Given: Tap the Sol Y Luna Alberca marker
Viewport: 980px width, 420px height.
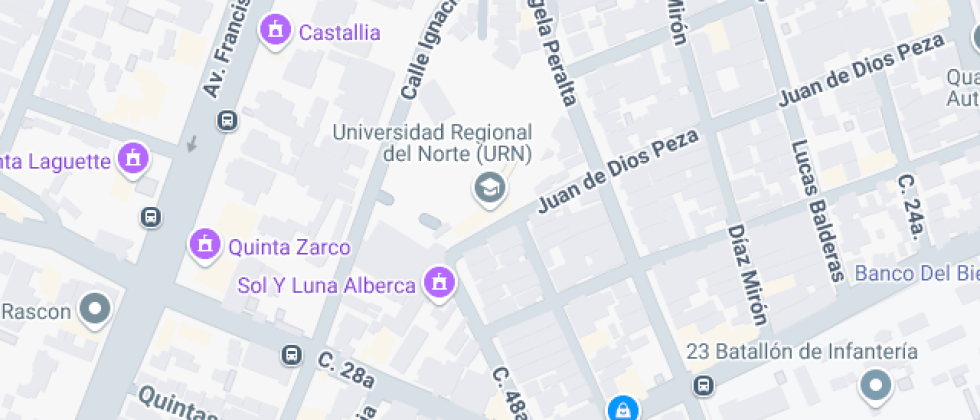Looking at the screenshot, I should [437, 284].
